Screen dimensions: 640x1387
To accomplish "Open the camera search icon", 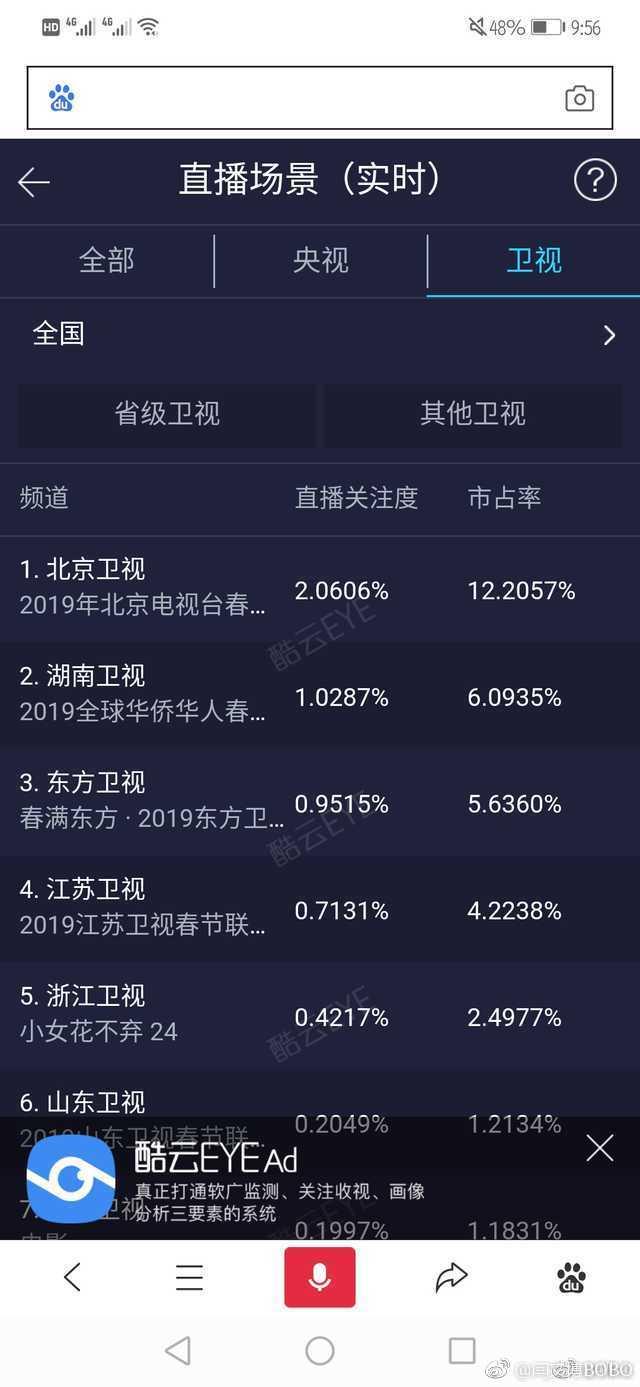I will [579, 98].
